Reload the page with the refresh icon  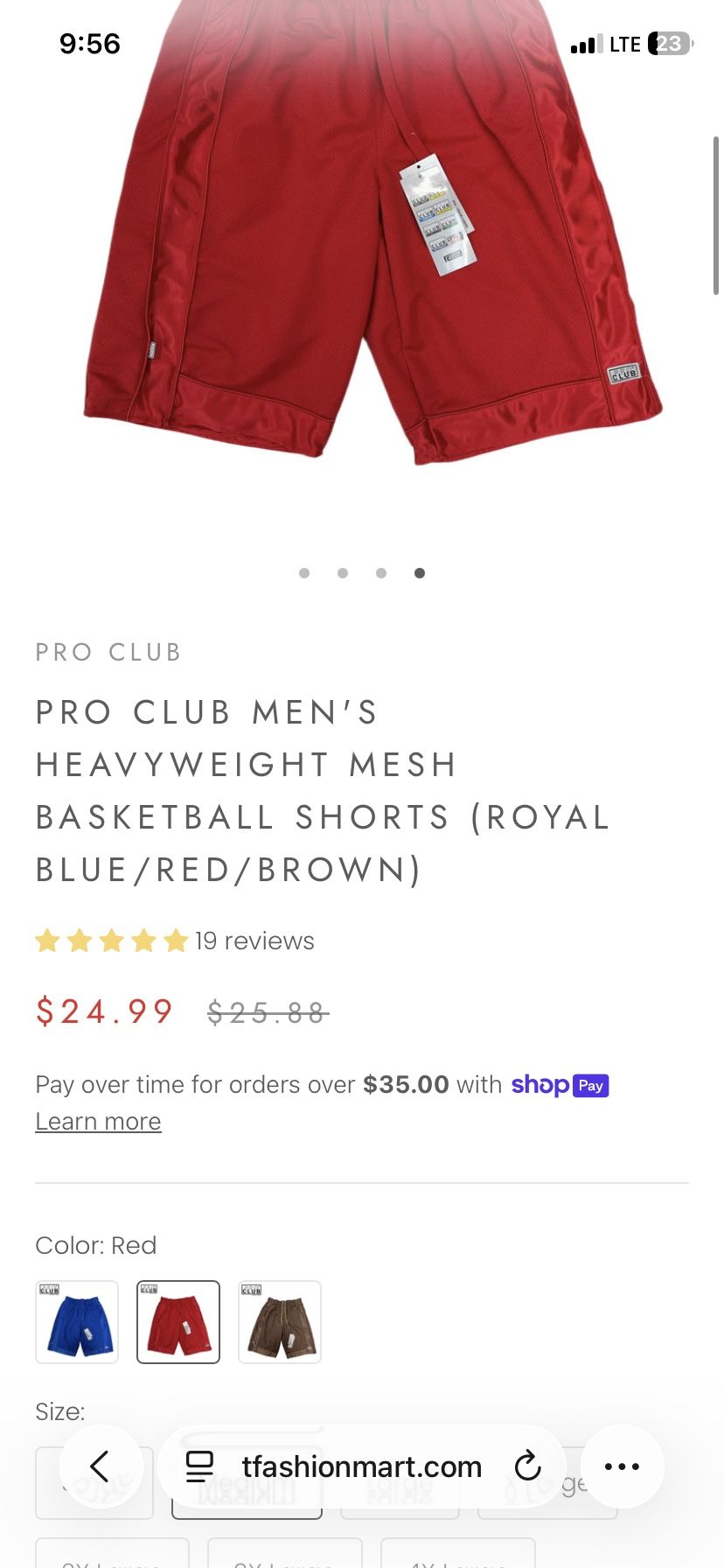(x=528, y=1466)
